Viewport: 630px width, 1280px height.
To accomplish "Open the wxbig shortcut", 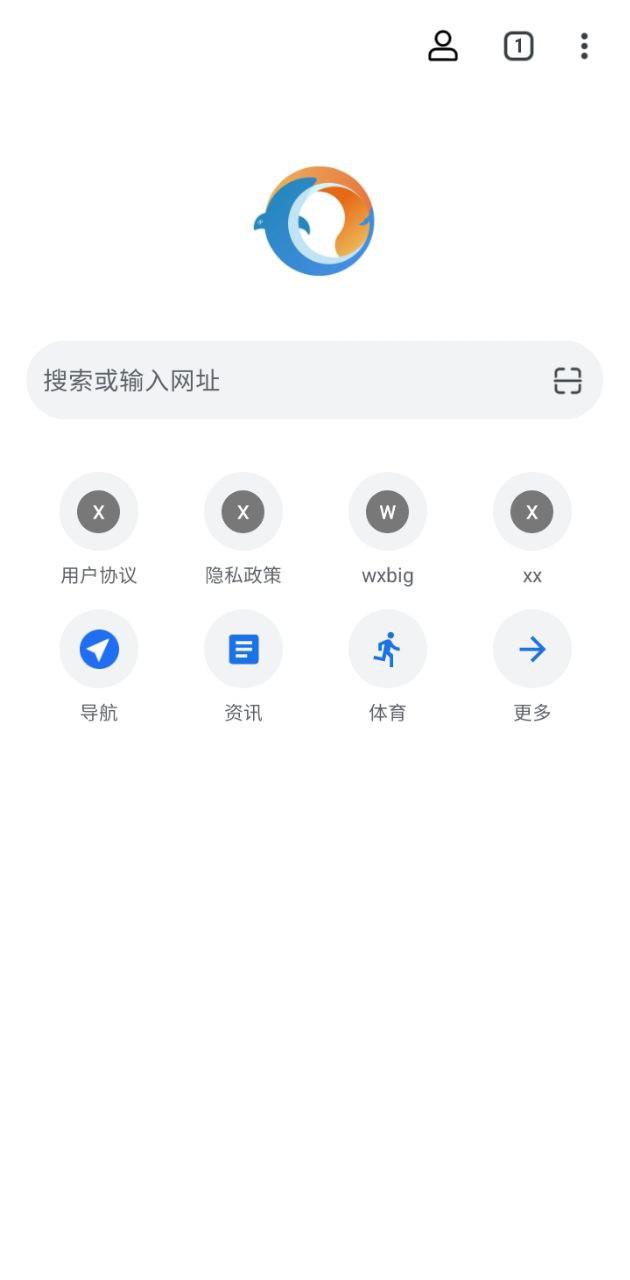I will 387,529.
